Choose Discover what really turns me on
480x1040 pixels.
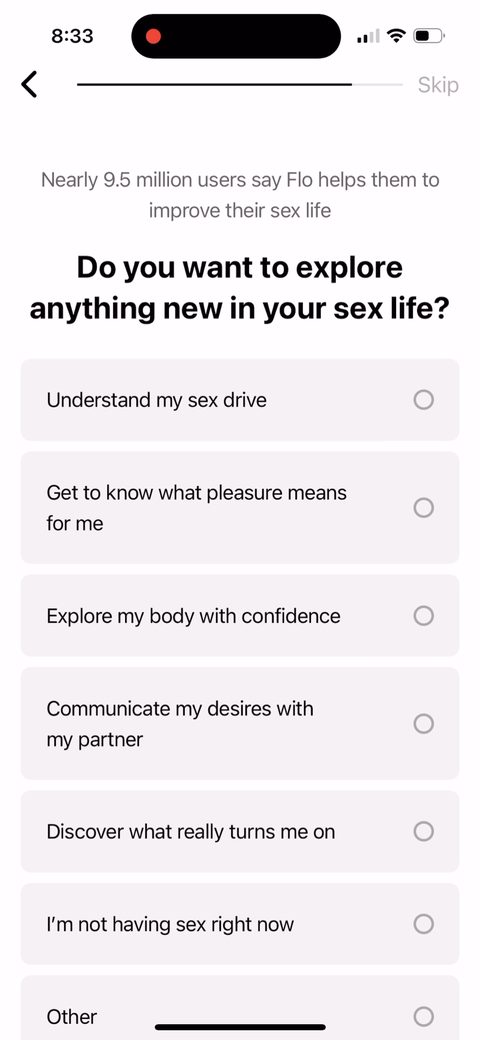240,831
